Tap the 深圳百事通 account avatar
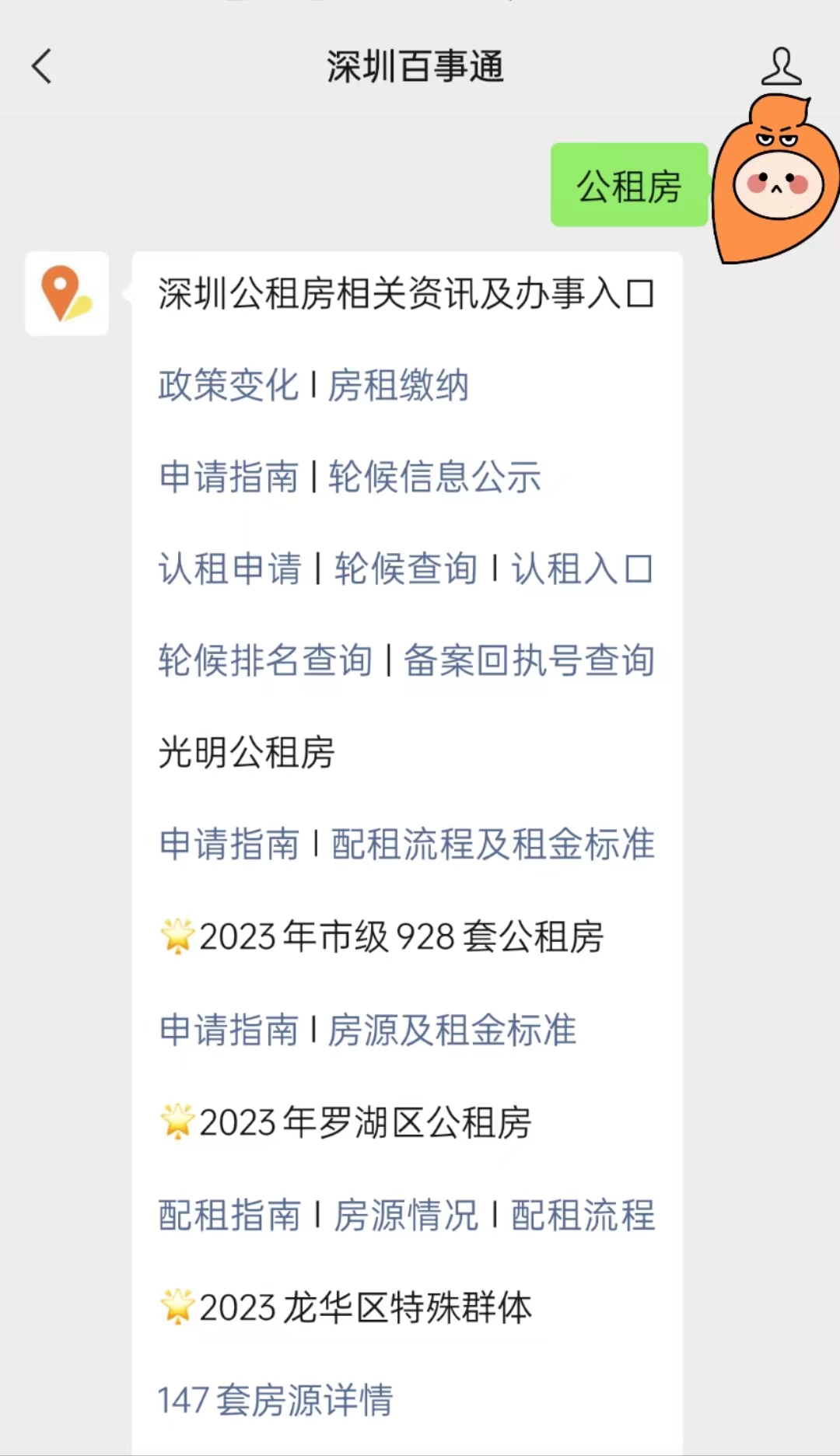Image resolution: width=840 pixels, height=1456 pixels. click(x=67, y=294)
